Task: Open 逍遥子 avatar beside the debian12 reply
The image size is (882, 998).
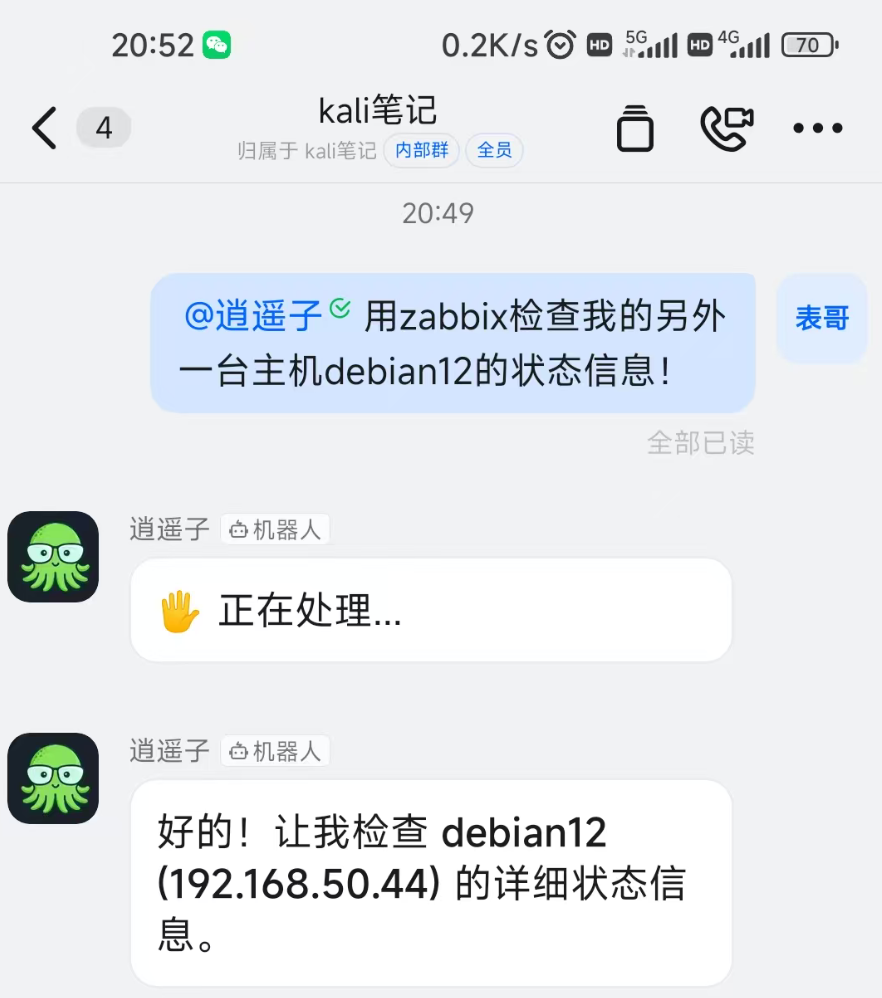Action: click(x=53, y=778)
